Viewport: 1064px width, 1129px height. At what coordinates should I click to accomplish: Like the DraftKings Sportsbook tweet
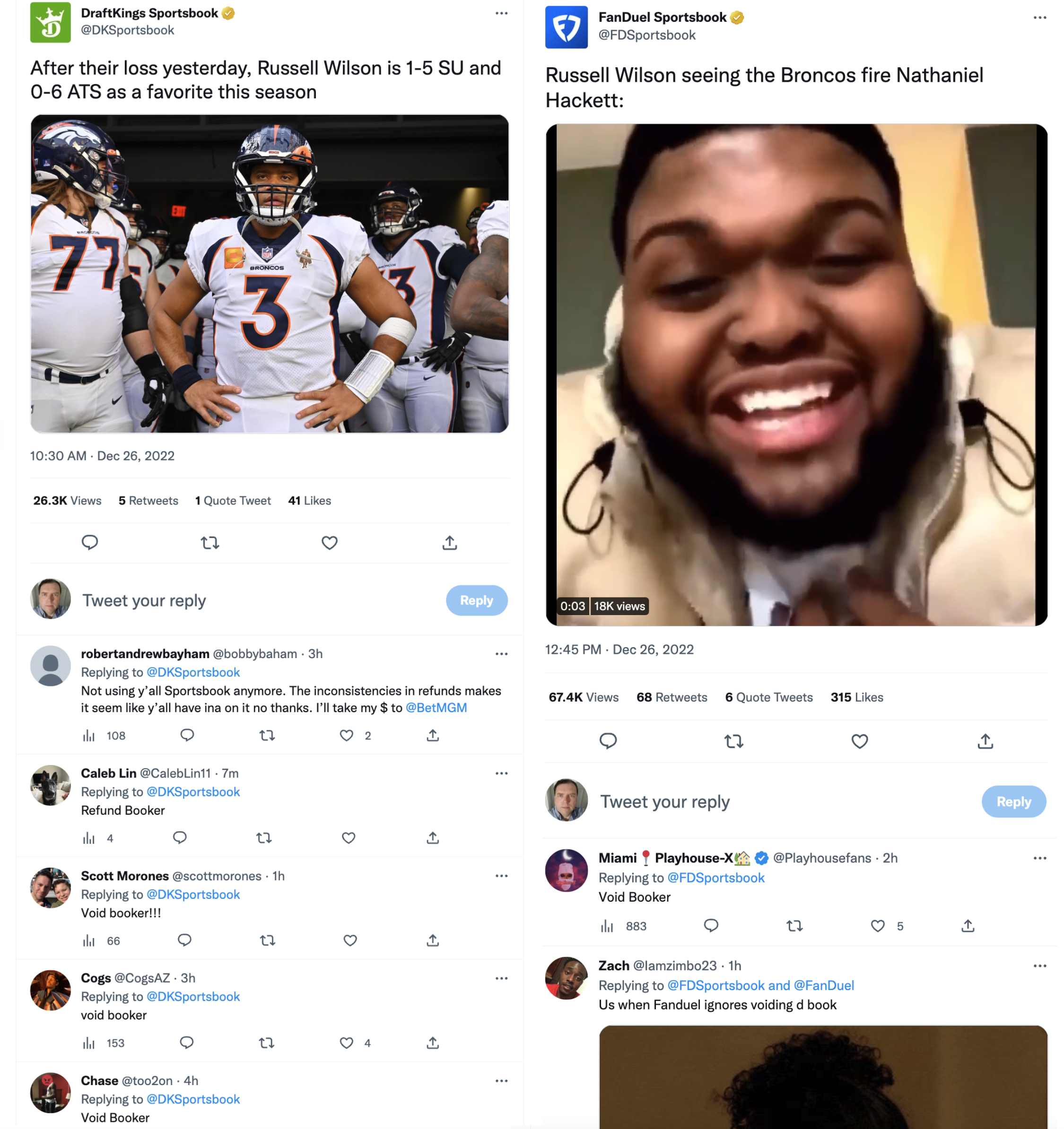[x=330, y=543]
